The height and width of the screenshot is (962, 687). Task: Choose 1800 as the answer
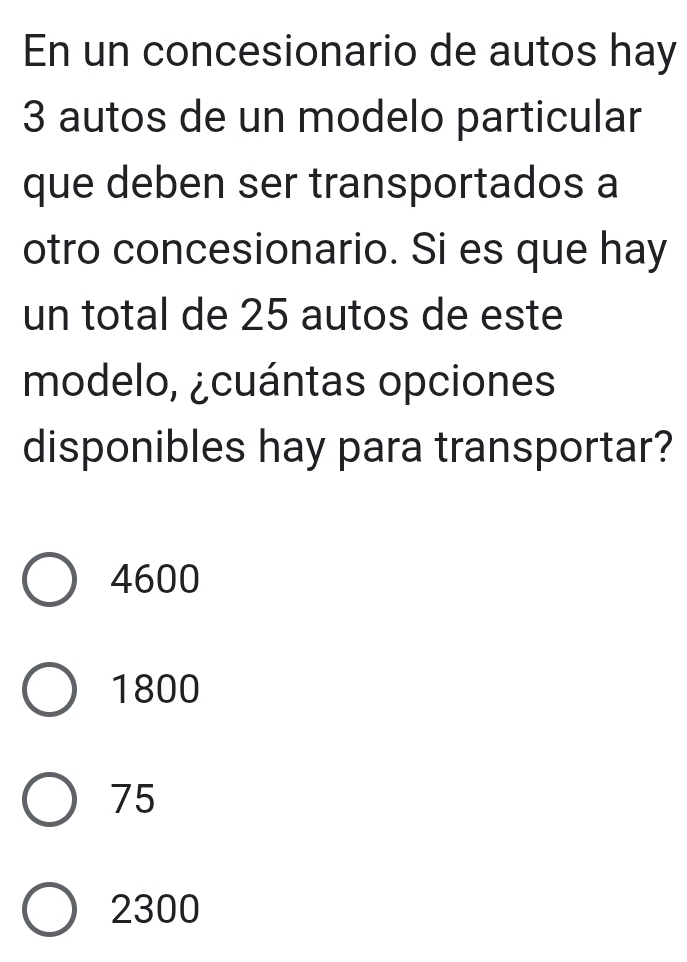point(49,690)
